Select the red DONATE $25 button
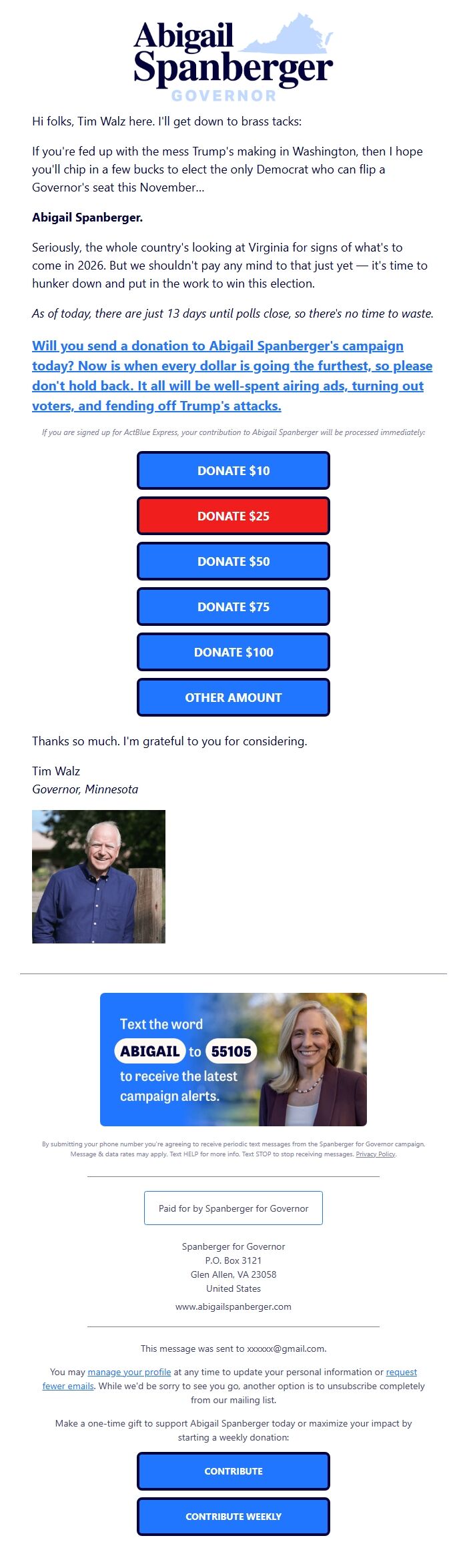Image resolution: width=467 pixels, height=1568 pixels. tap(233, 516)
